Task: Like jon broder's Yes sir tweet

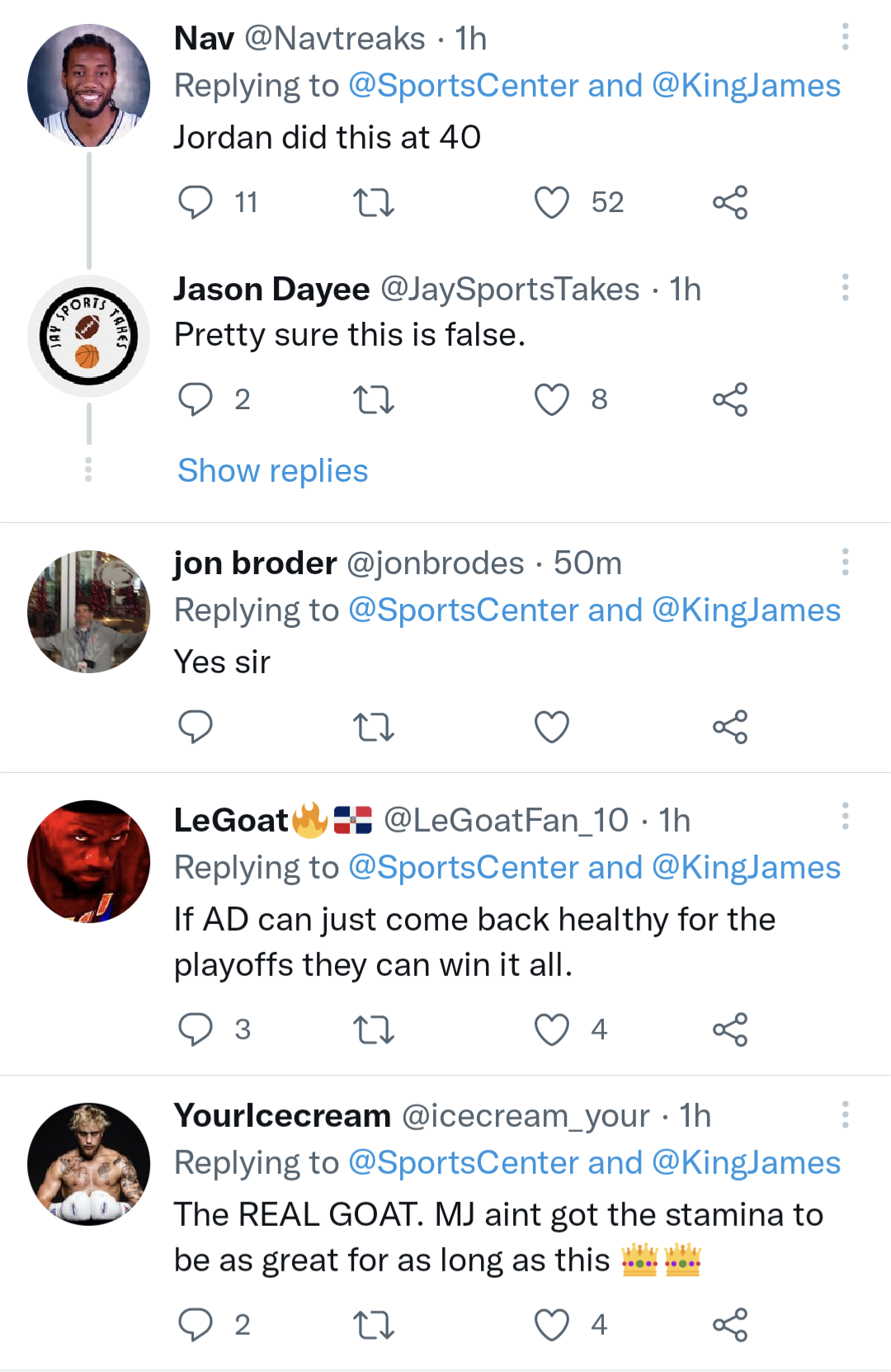Action: point(551,727)
